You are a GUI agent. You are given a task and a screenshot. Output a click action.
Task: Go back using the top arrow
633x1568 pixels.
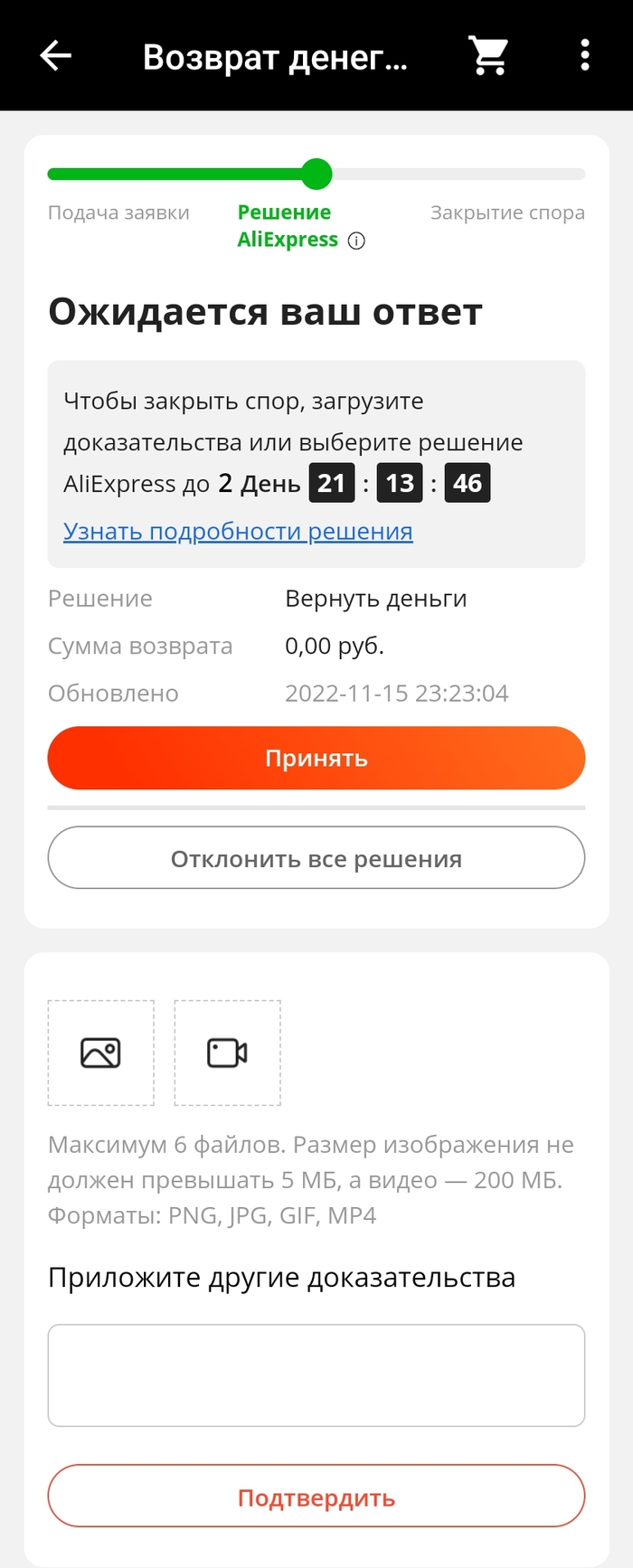coord(55,56)
